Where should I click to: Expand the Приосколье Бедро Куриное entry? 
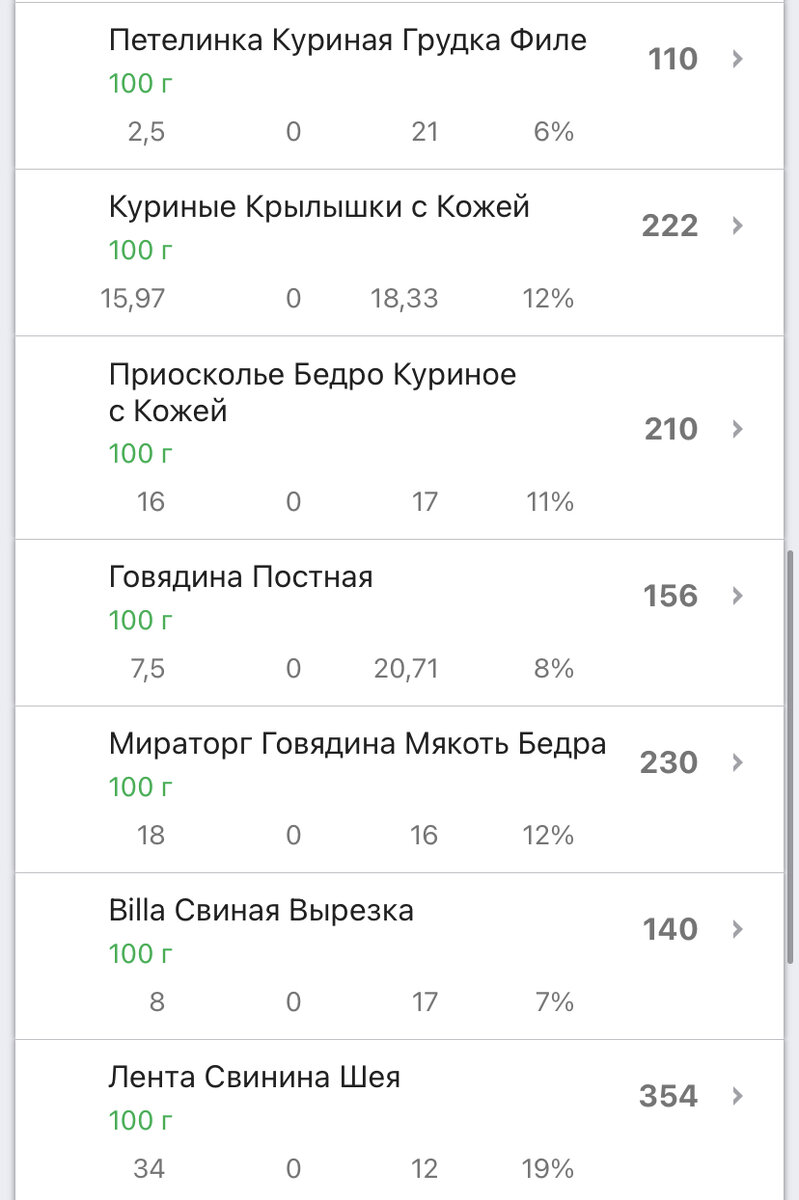tap(737, 430)
